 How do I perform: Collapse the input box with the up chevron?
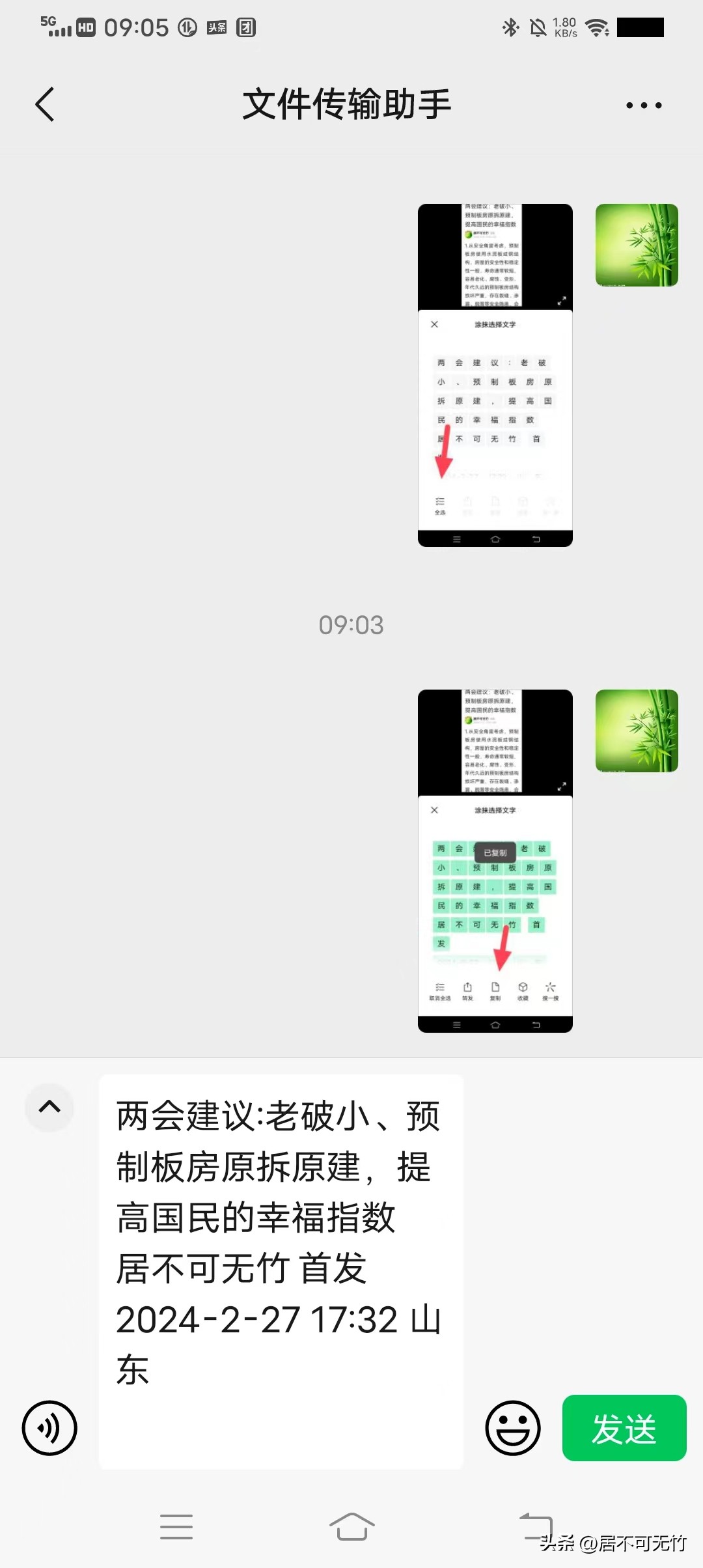[x=49, y=1107]
